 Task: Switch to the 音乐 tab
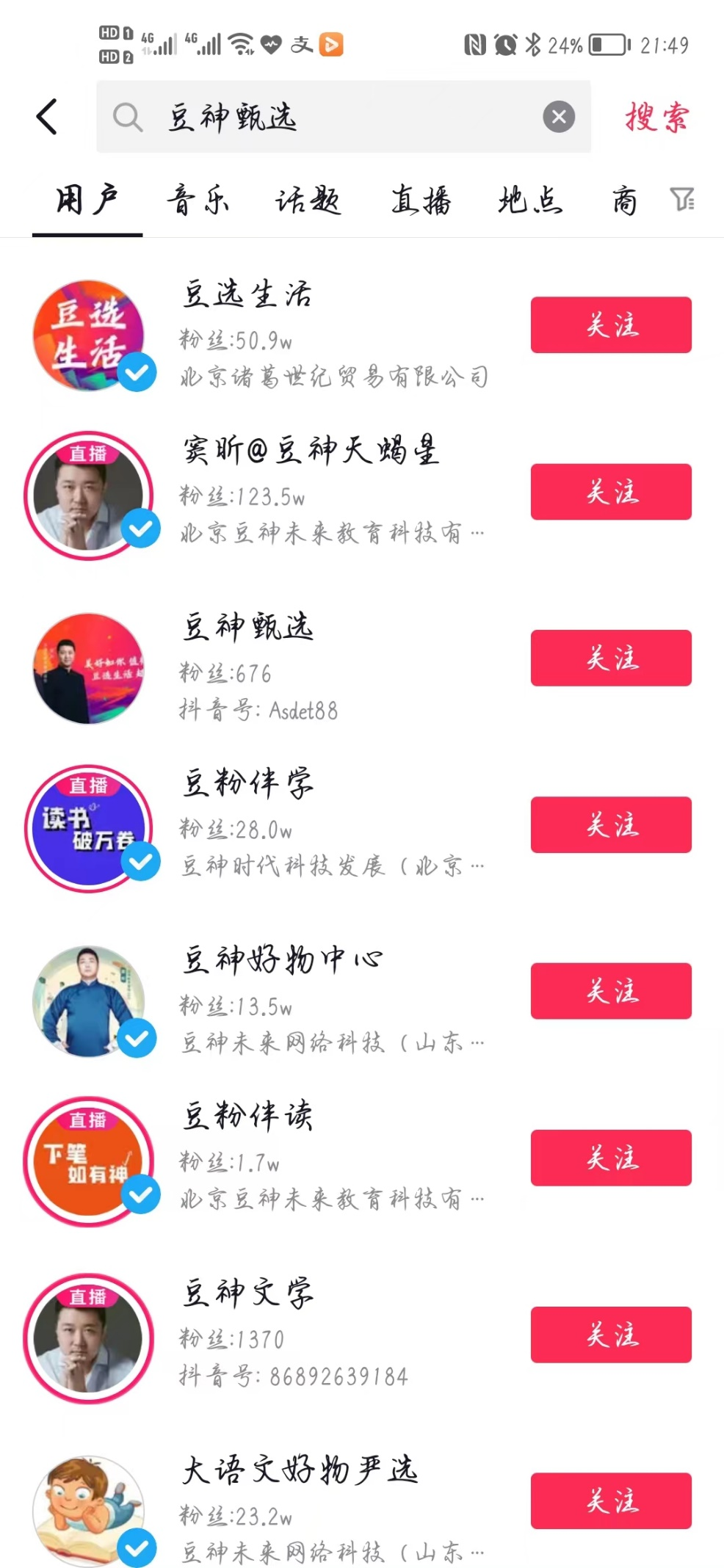point(198,200)
